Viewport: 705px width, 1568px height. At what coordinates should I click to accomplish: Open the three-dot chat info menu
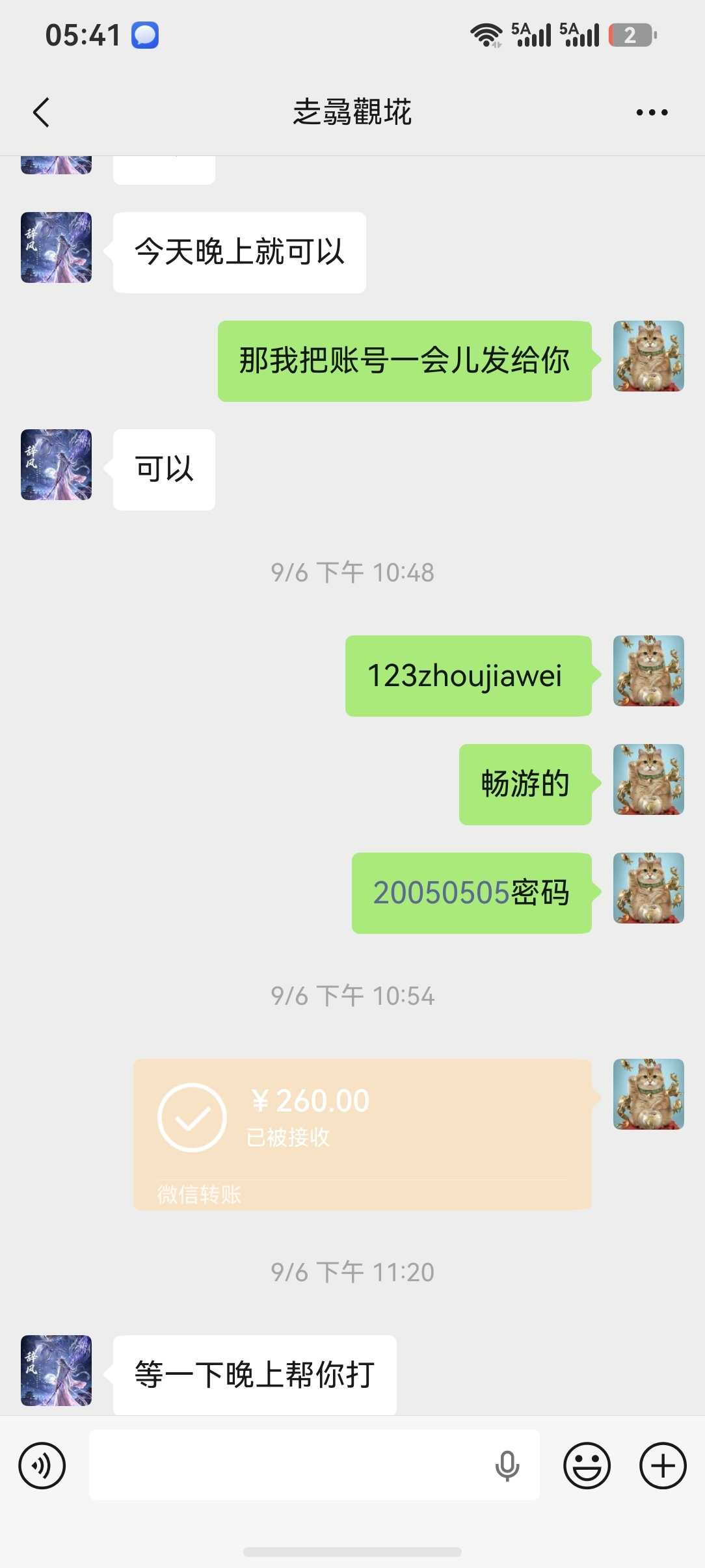point(652,113)
